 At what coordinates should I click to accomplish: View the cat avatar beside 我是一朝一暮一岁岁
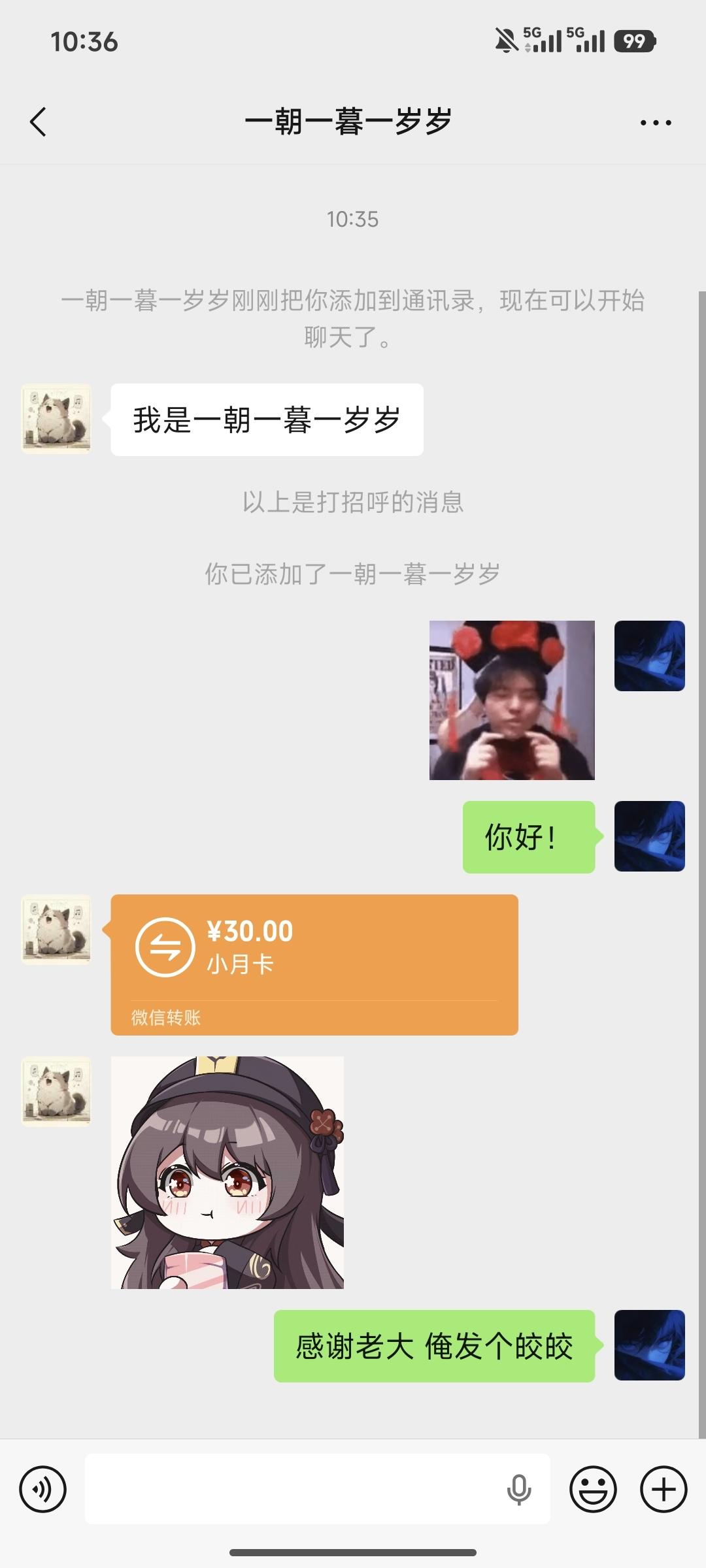pyautogui.click(x=56, y=419)
